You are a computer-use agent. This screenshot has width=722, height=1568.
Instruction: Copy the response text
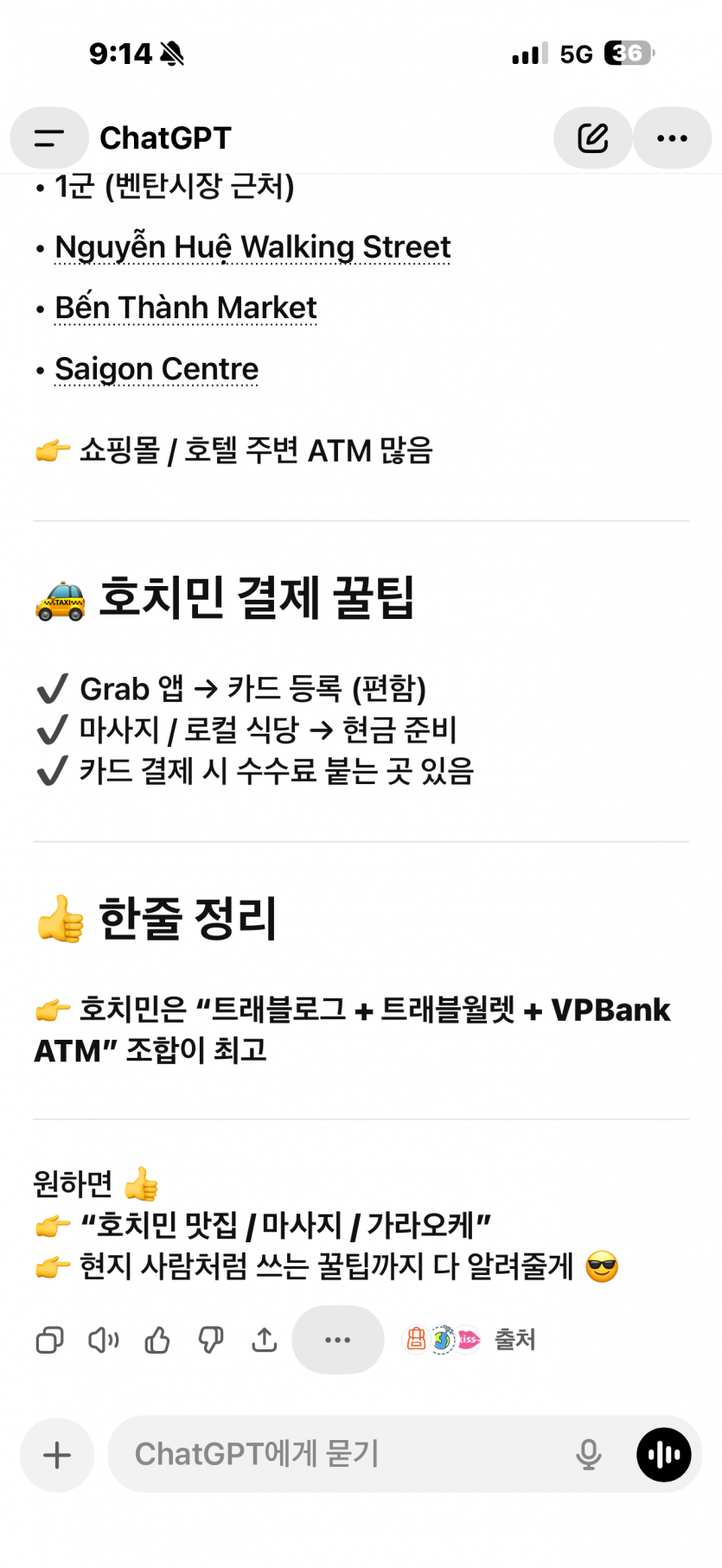coord(50,1340)
